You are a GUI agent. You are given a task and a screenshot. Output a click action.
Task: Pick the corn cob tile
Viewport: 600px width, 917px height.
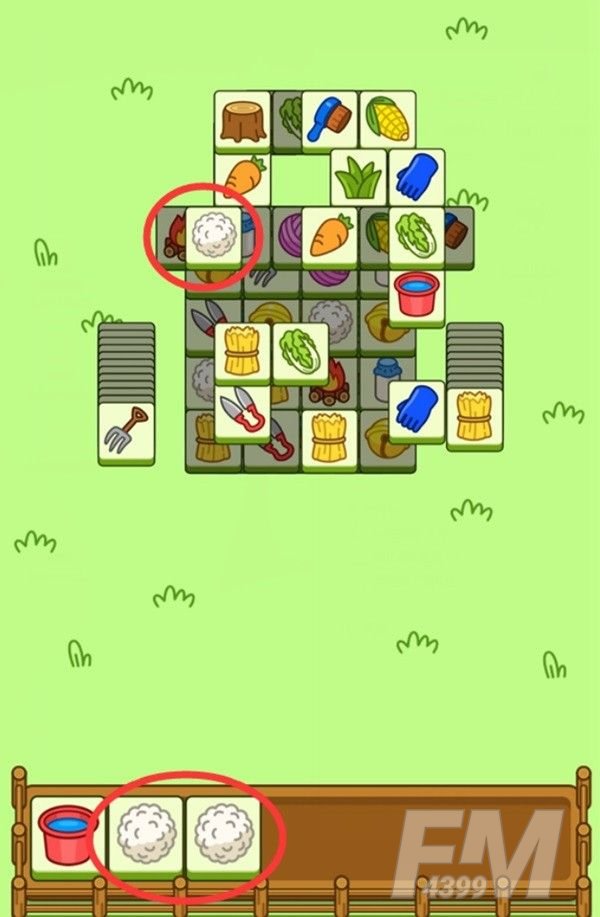[387, 121]
